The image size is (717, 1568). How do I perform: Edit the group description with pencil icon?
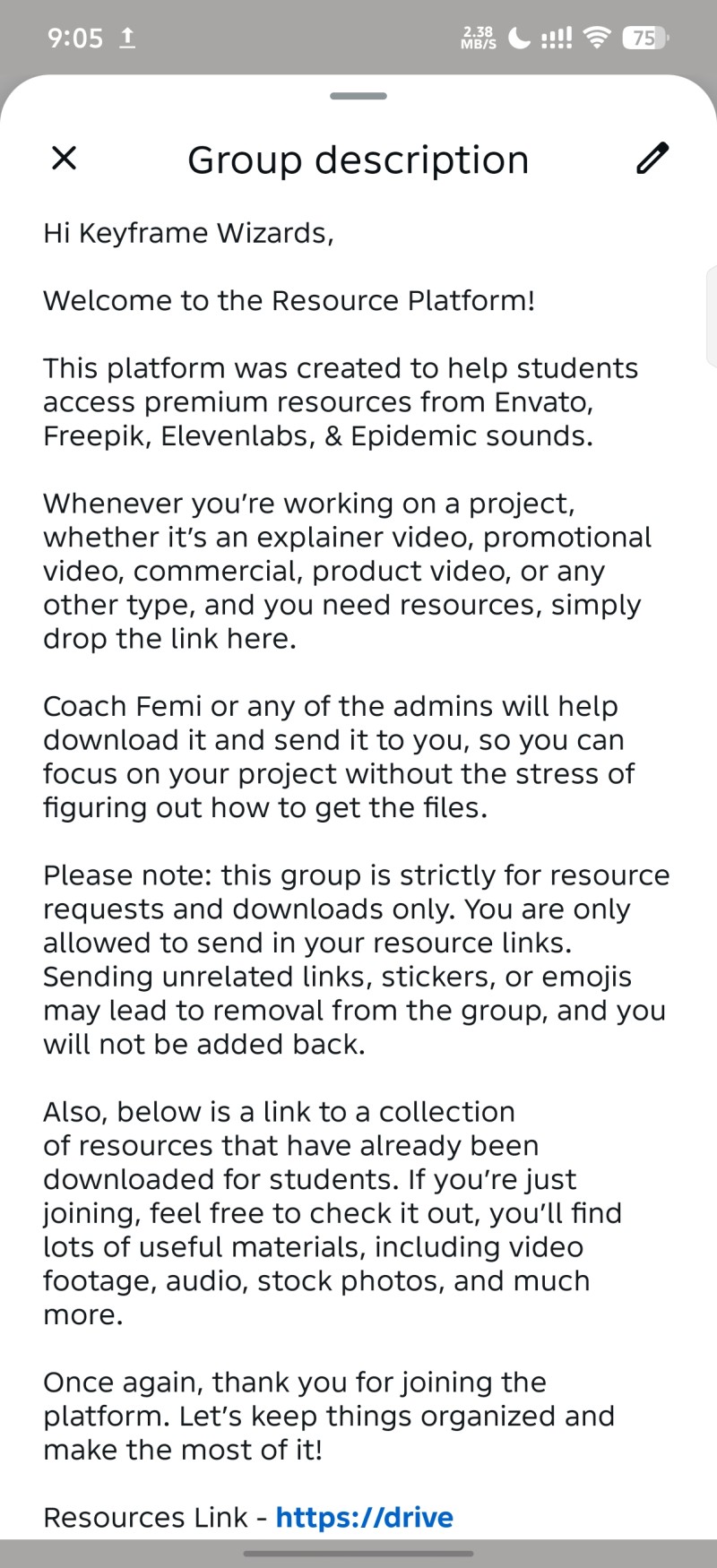pos(652,158)
